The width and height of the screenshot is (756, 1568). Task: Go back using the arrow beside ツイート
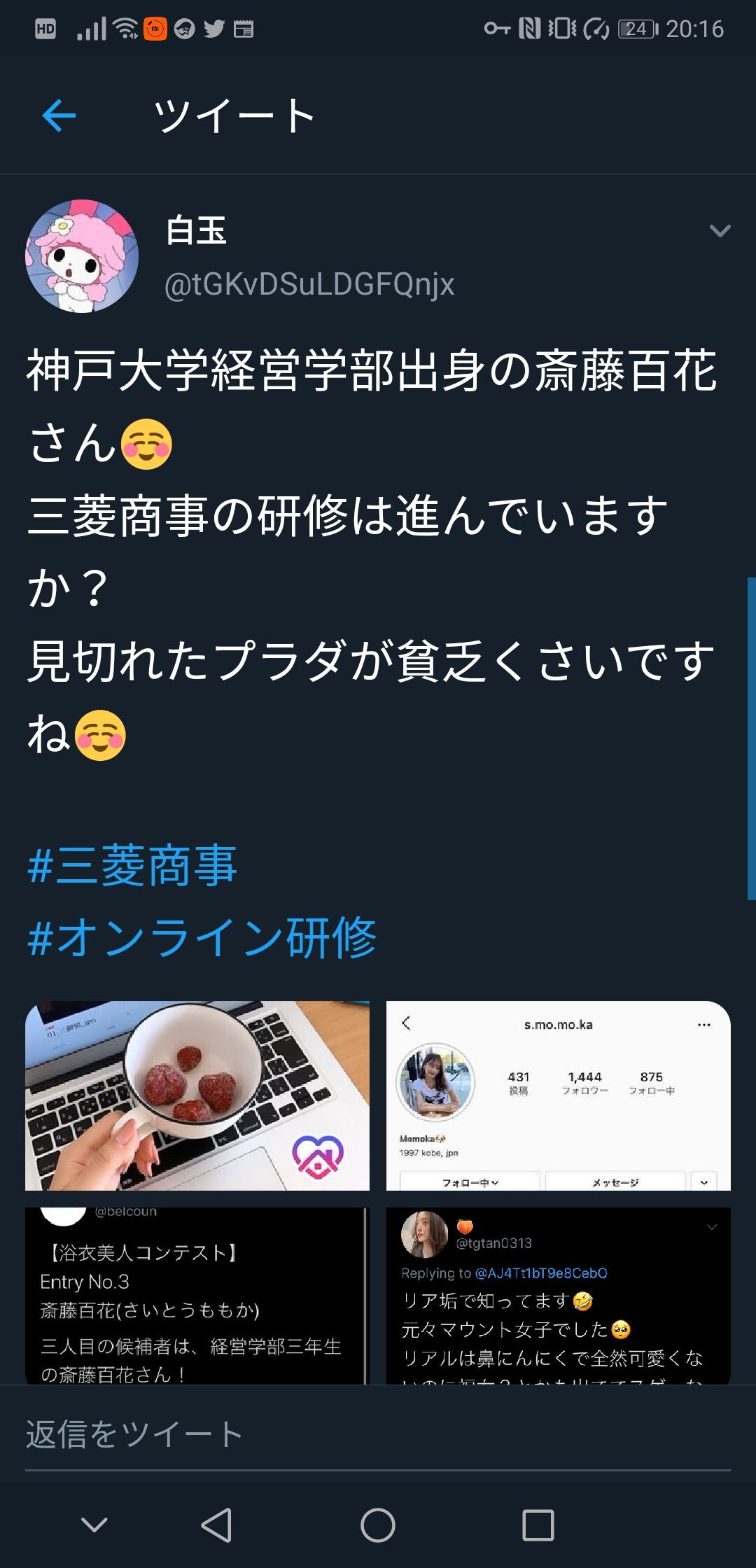coord(59,115)
